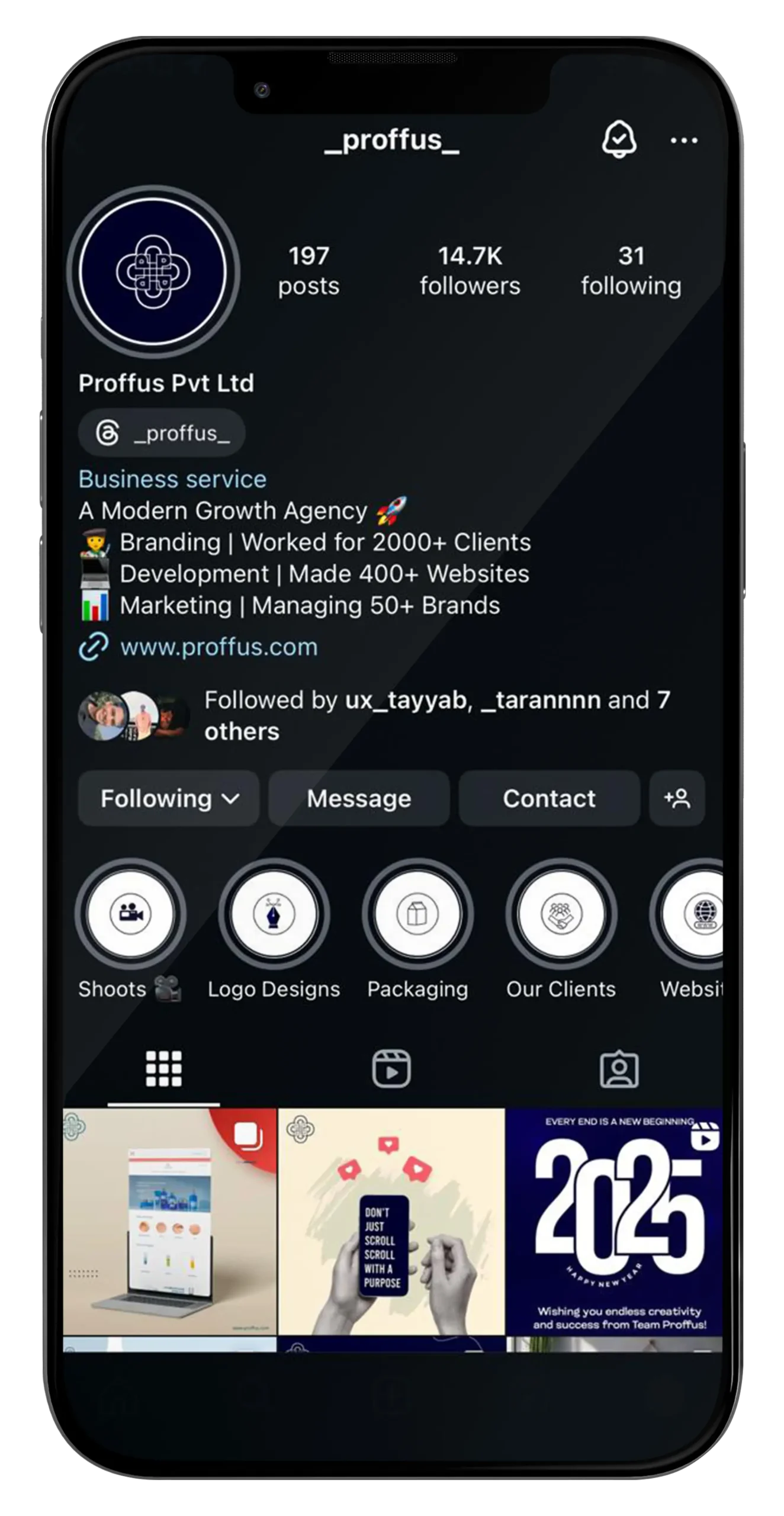Open the 14.7K followers list

[470, 271]
